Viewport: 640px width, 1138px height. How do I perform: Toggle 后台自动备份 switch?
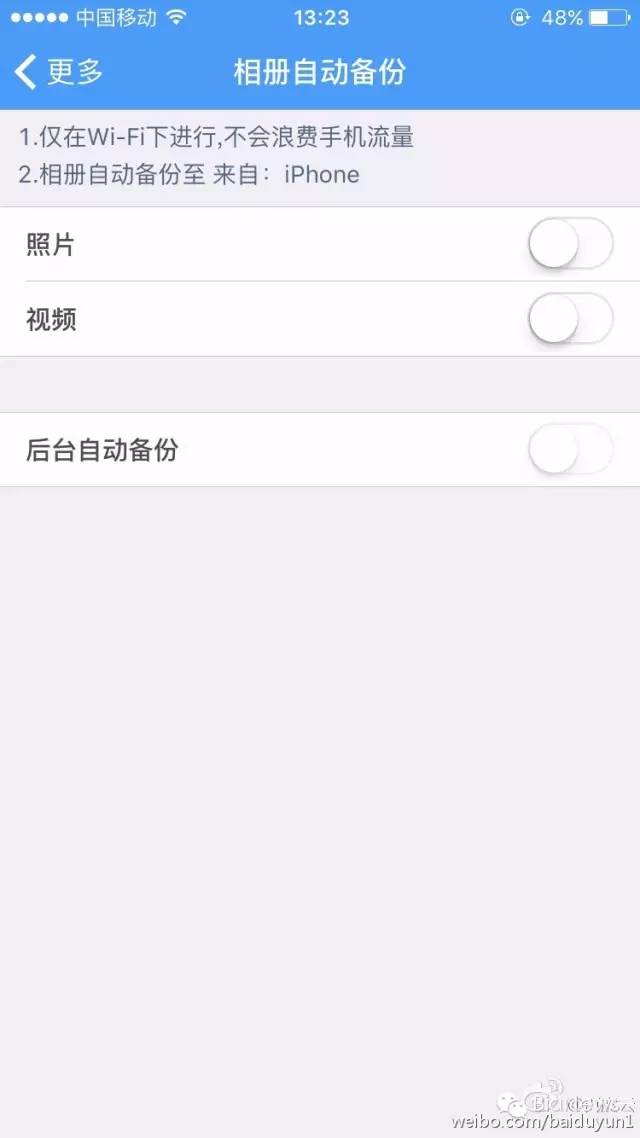570,450
